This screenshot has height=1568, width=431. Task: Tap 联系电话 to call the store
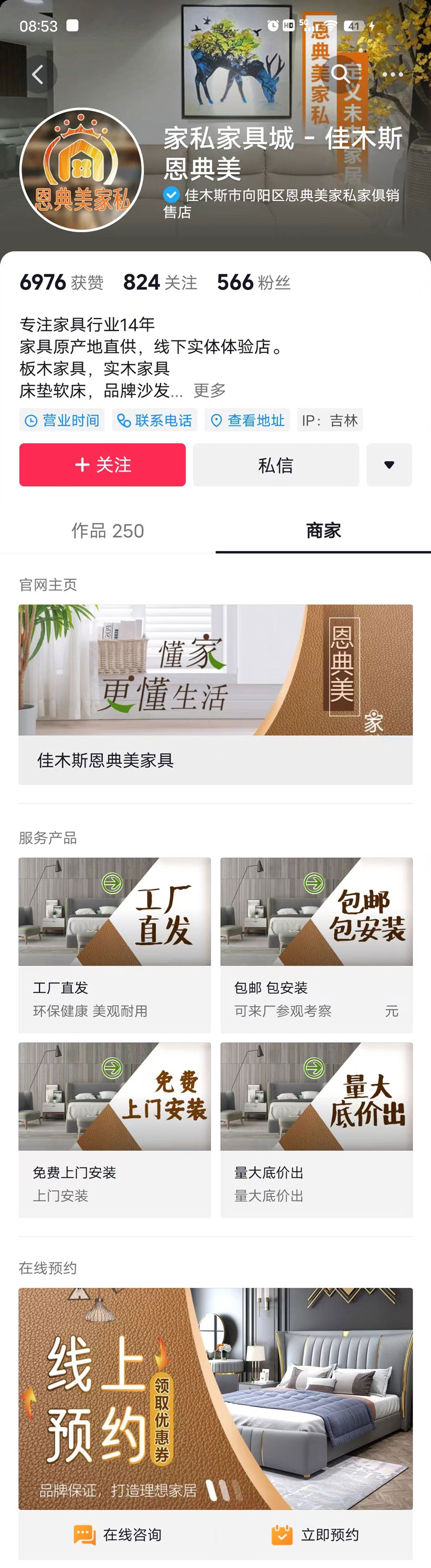click(x=155, y=420)
